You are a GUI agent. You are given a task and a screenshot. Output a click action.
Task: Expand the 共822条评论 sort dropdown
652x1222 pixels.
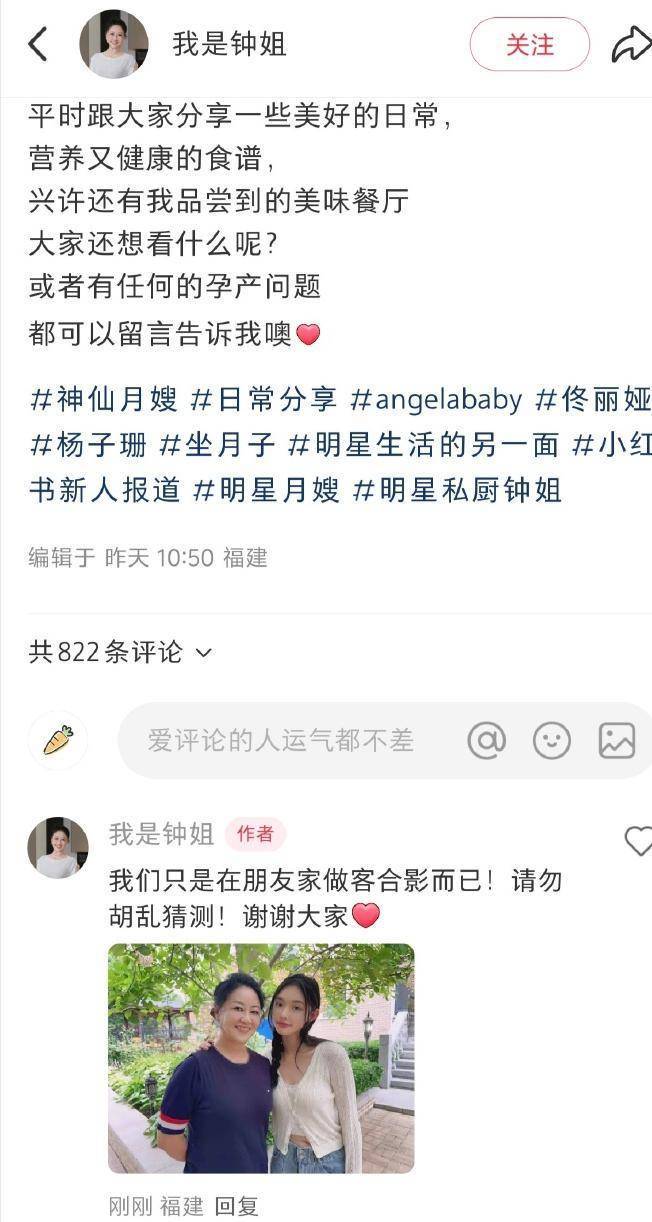121,653
